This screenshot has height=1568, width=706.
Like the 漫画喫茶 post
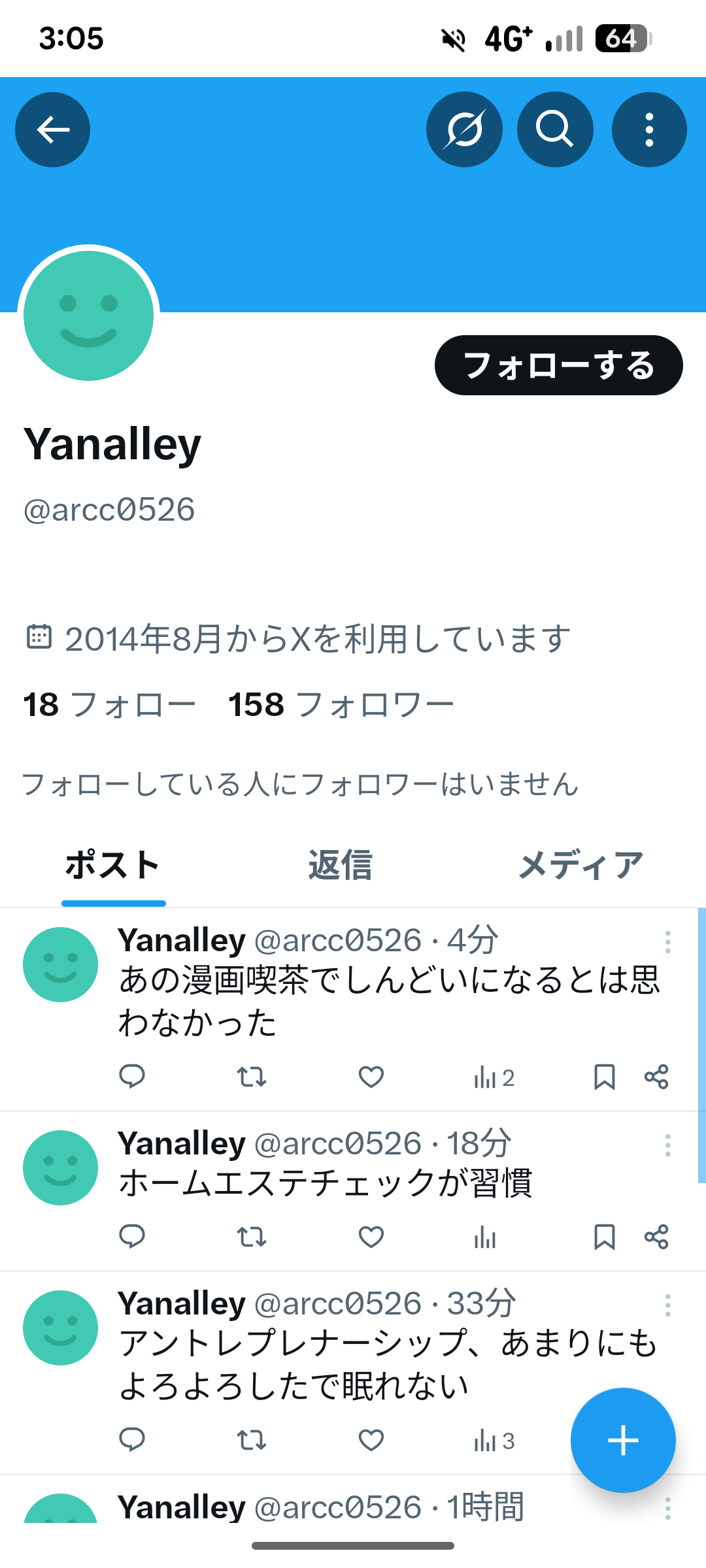pos(371,1077)
